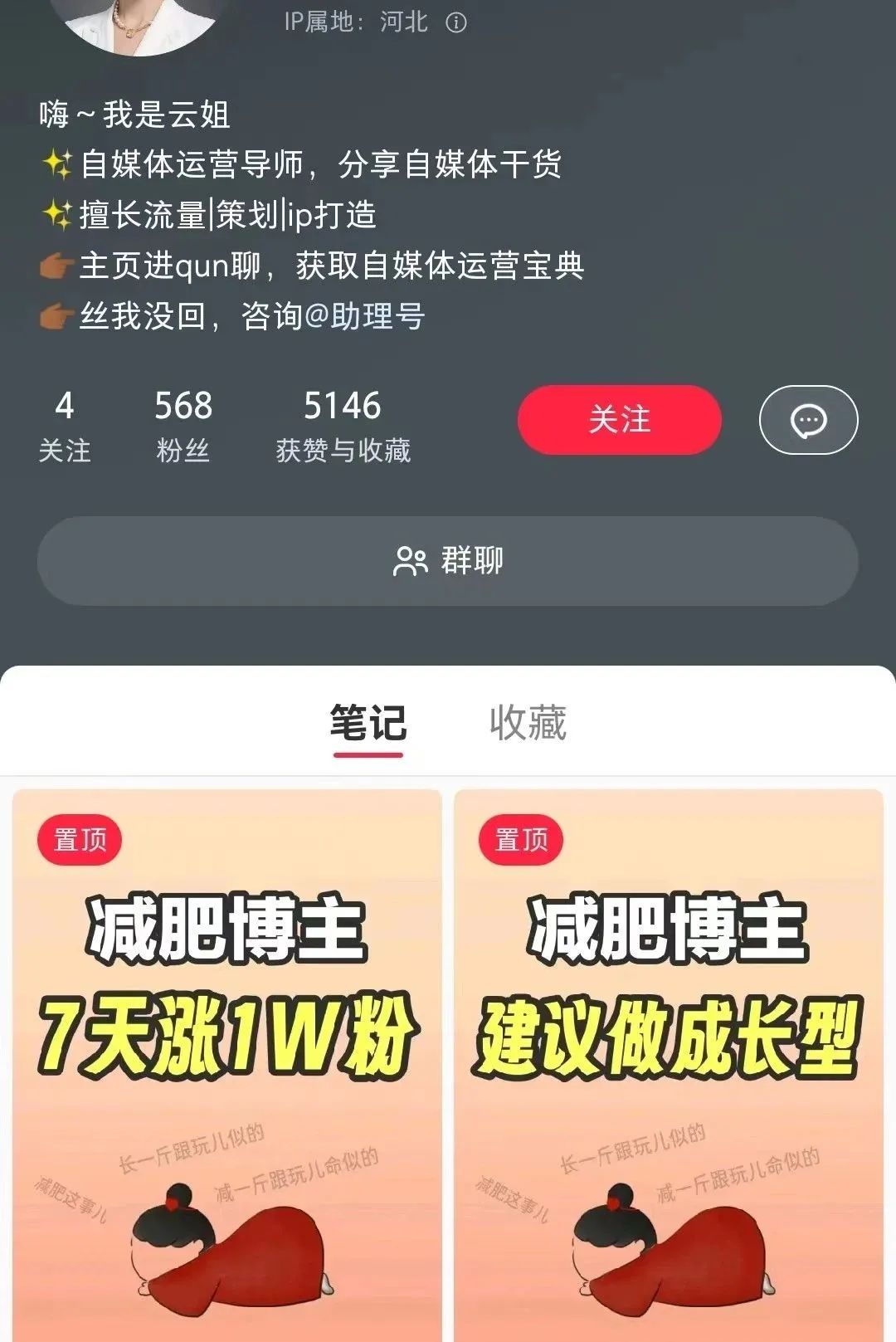The image size is (896, 1342).
Task: Tap the 置顶 badge on the right note
Action: [x=521, y=841]
